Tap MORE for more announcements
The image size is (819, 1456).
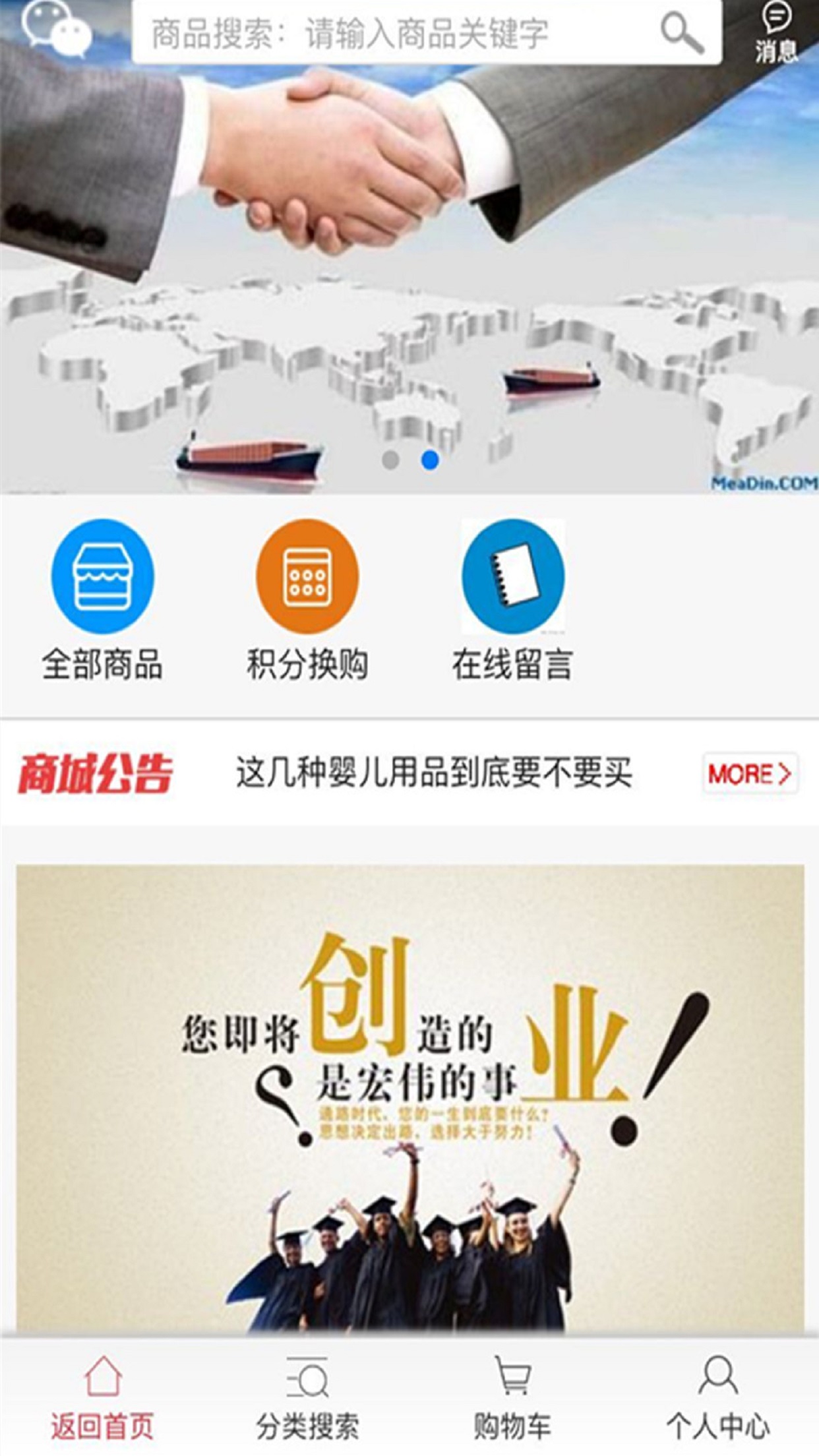coord(750,773)
